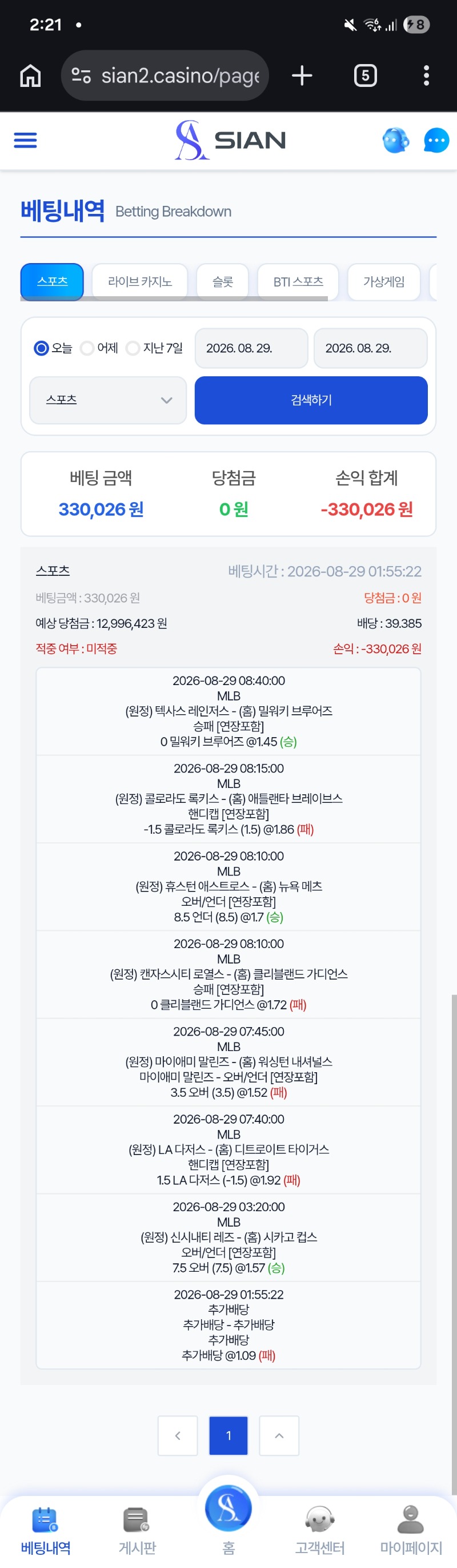Switch to the 라이브 카지노 tab
The width and height of the screenshot is (457, 1568).
pyautogui.click(x=140, y=282)
